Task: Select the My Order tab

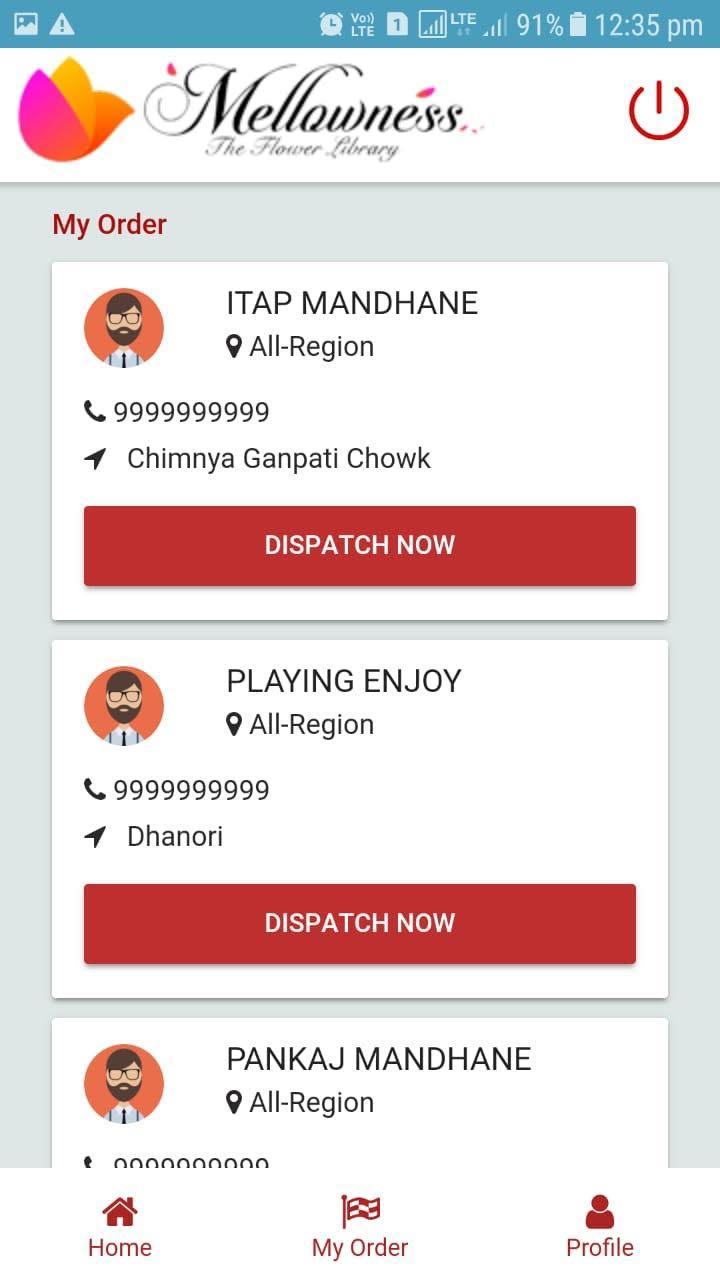Action: pyautogui.click(x=360, y=1227)
